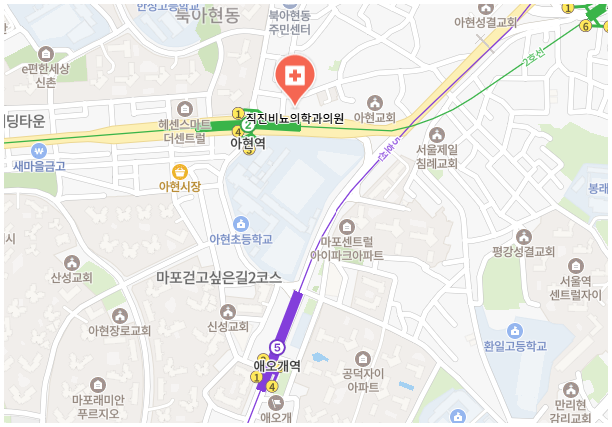The height and width of the screenshot is (427, 612).
Task: Tap 아현초등학교 school marker
Action: tap(241, 223)
